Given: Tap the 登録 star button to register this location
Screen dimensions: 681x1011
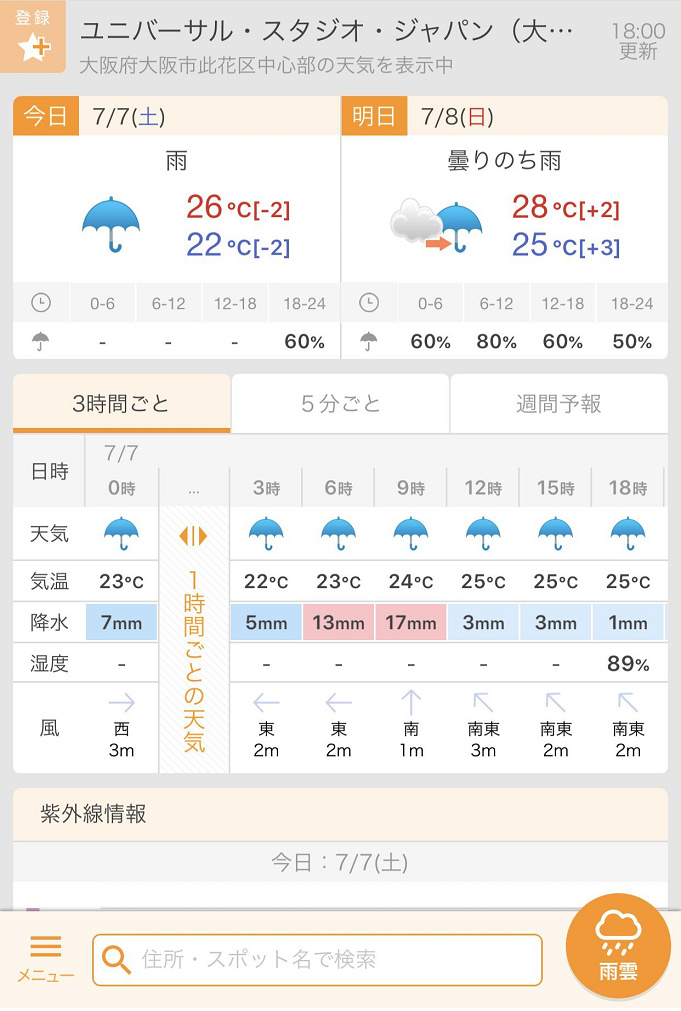Looking at the screenshot, I should click(32, 37).
